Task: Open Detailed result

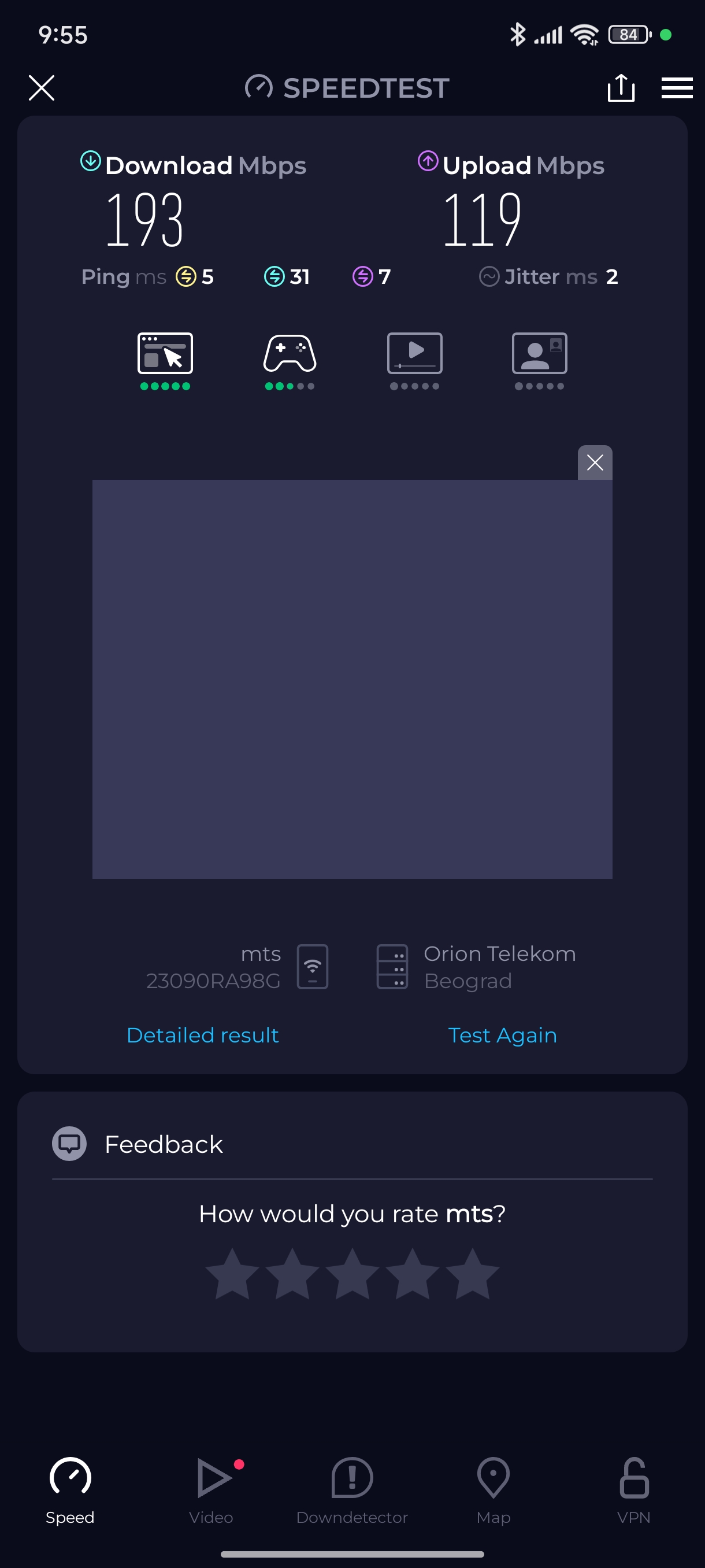Action: (203, 1035)
